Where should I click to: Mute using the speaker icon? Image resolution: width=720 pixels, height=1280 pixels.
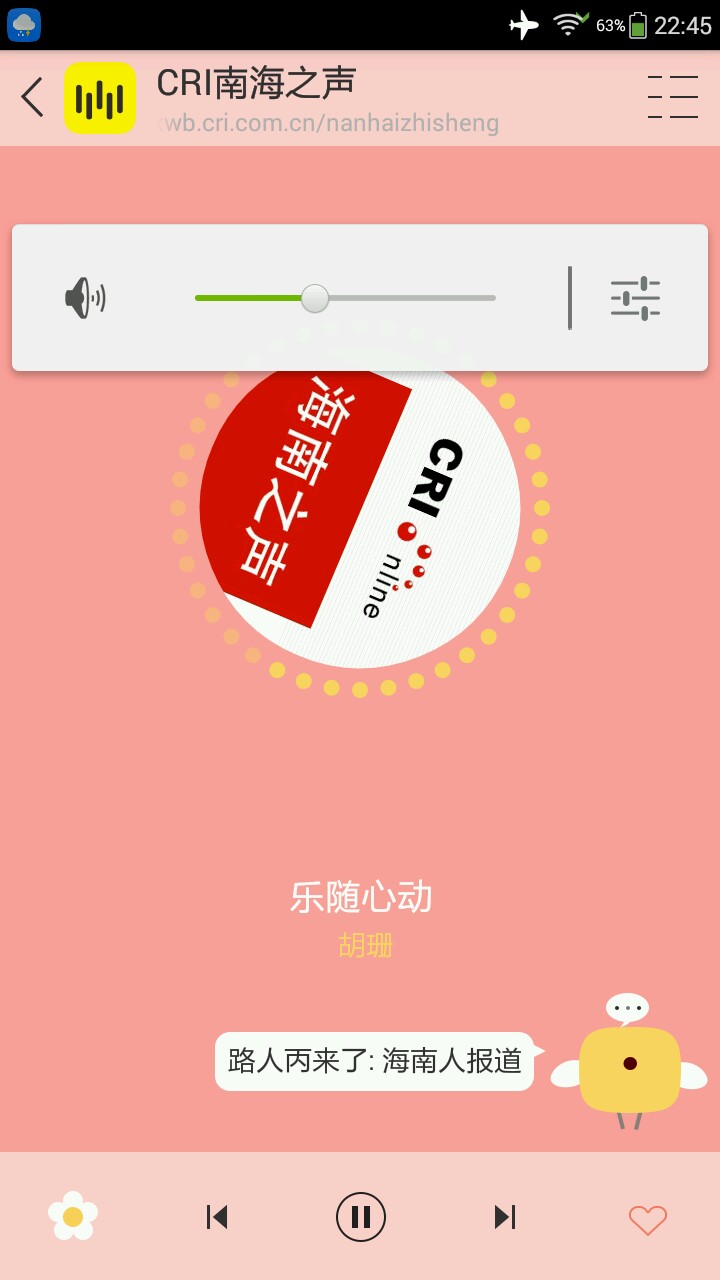coord(85,298)
